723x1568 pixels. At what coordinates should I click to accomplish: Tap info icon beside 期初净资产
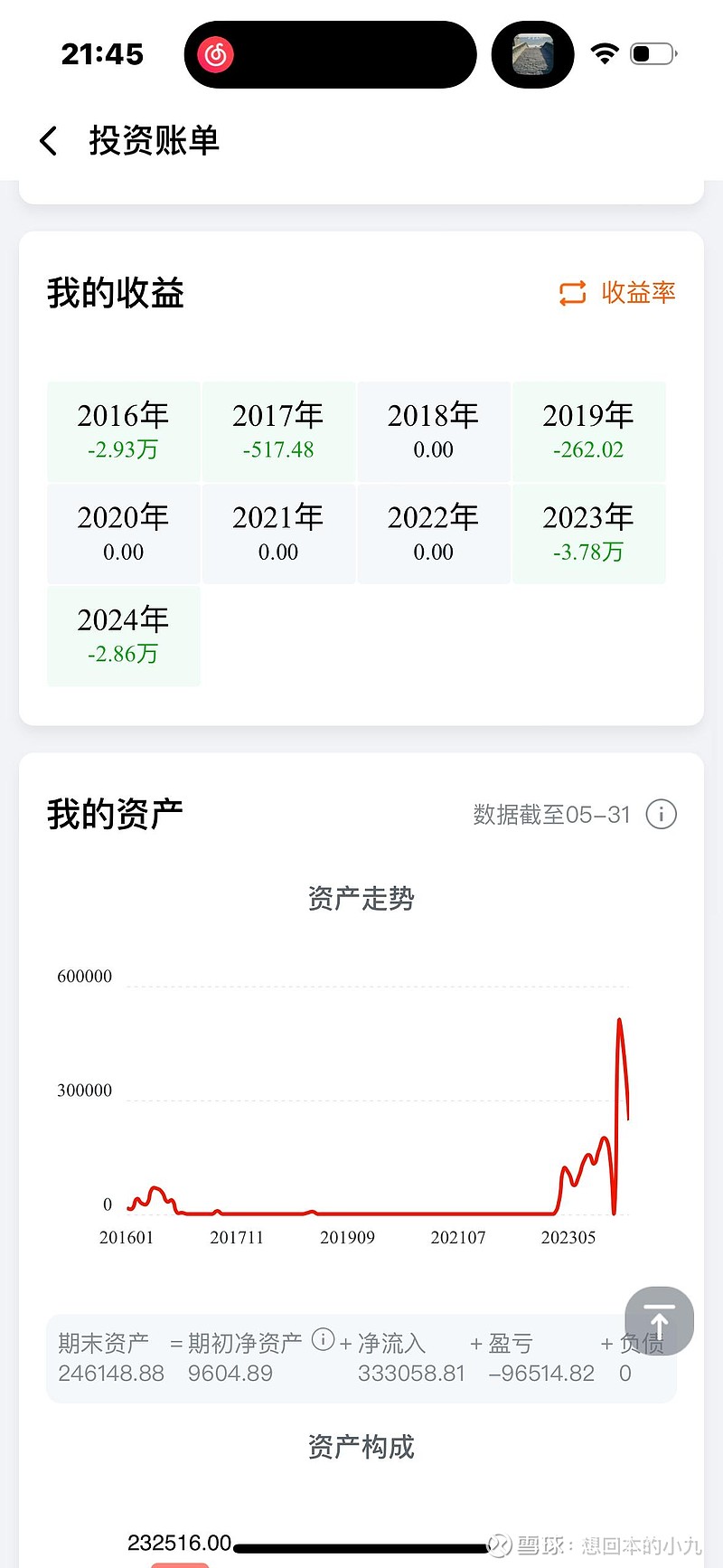[323, 1339]
